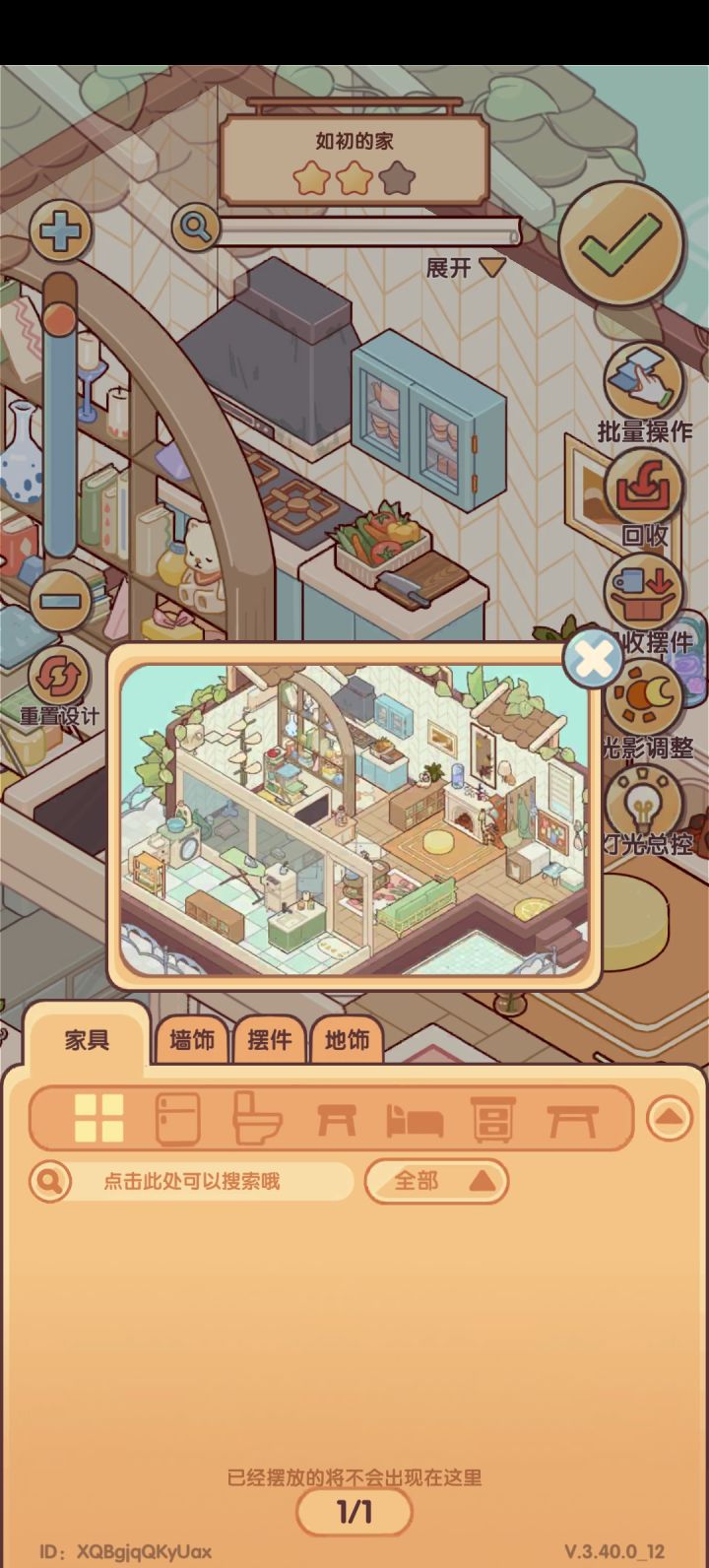Screen dimensions: 709x1568
Task: Expand the 展开 dropdown
Action: point(465,268)
